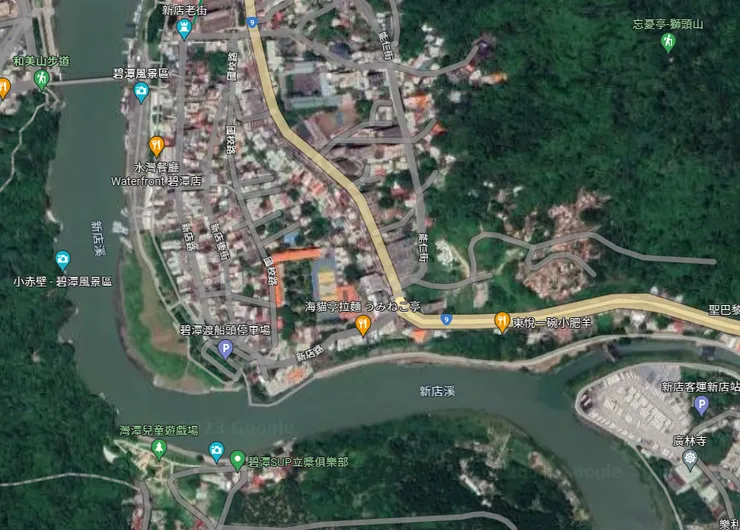Open the 小赤壁-碧潭風景區 camera marker
Image resolution: width=740 pixels, height=530 pixels.
click(x=62, y=261)
